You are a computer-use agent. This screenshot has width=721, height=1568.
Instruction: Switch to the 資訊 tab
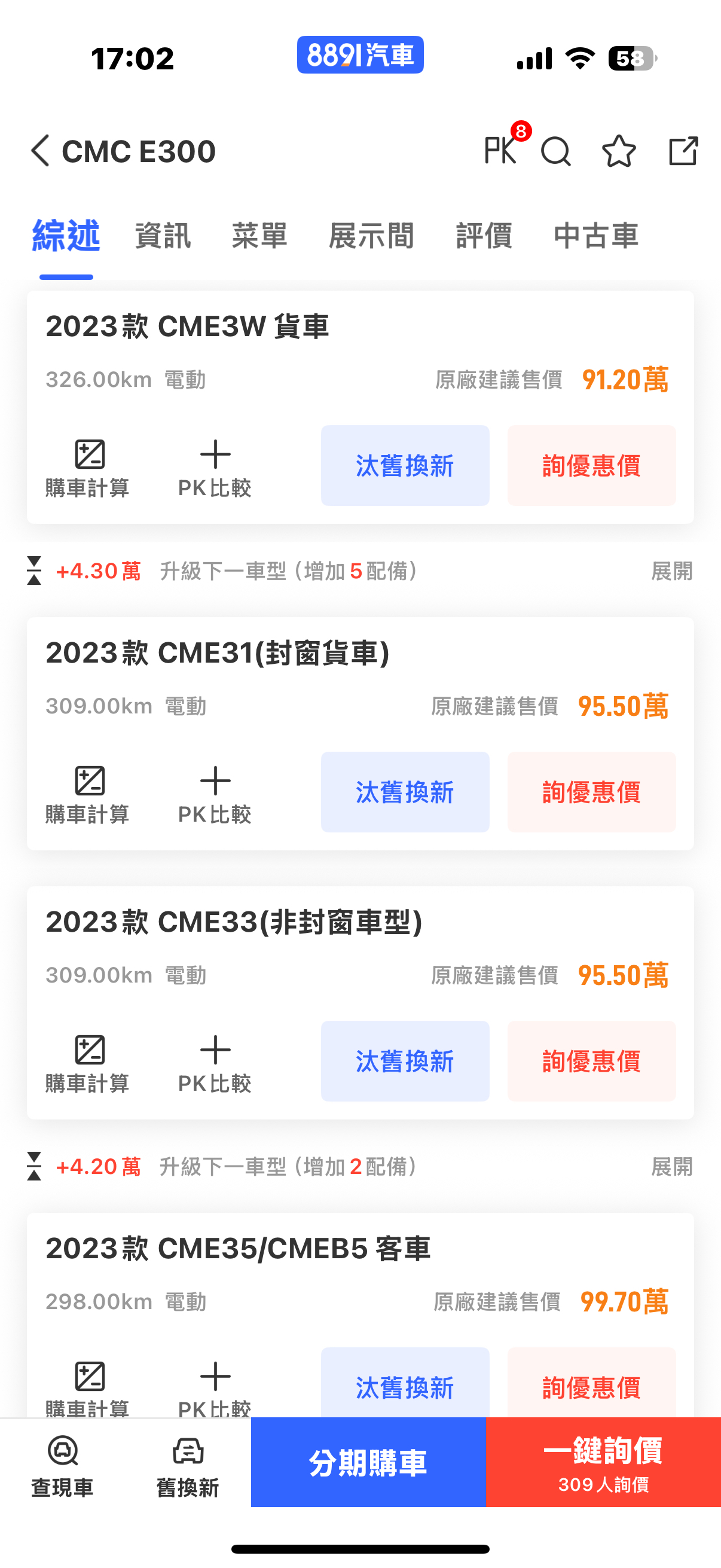163,236
